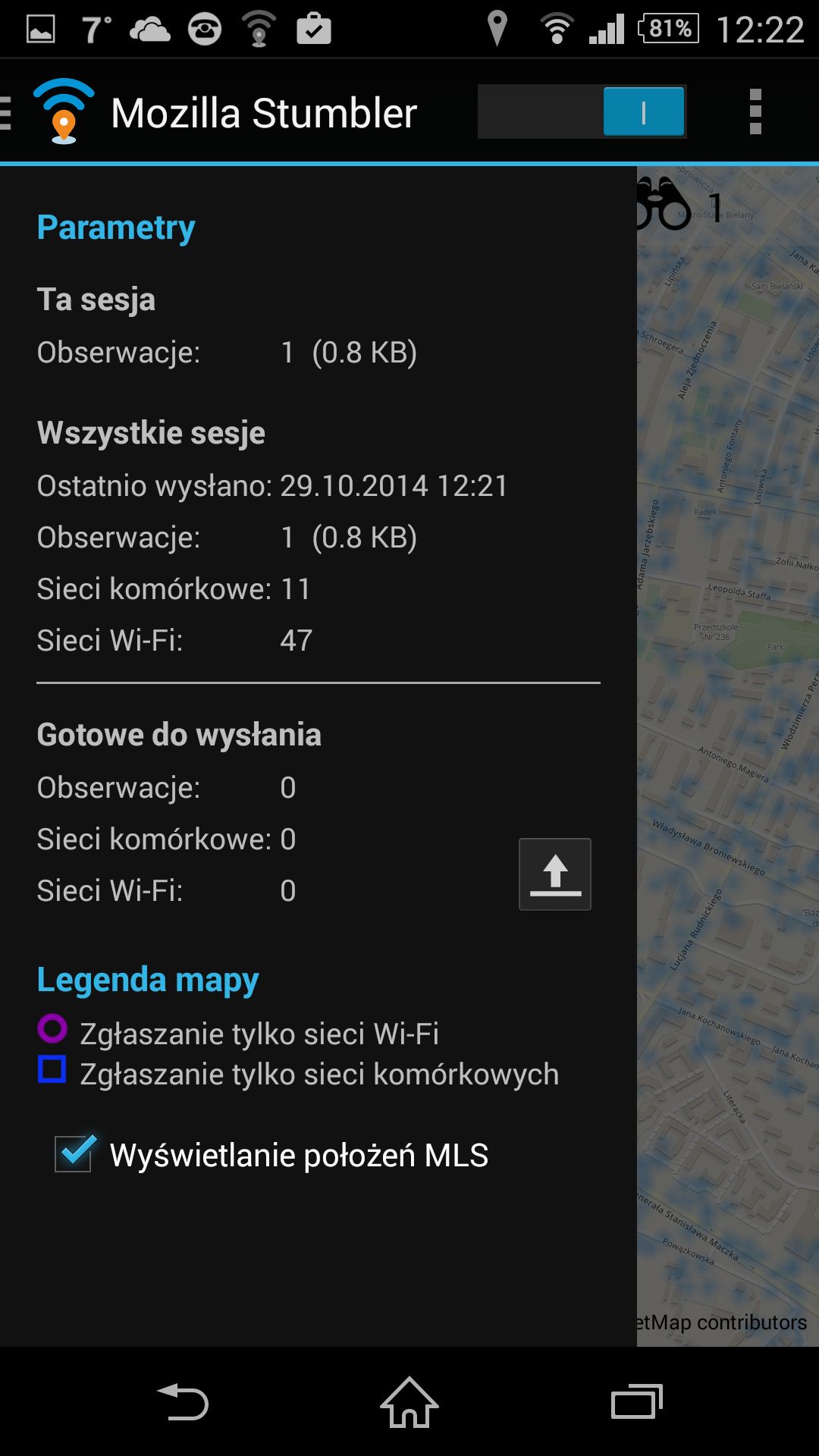
Task: Toggle the Mozilla Stumbler scanning switch off
Action: 582,111
